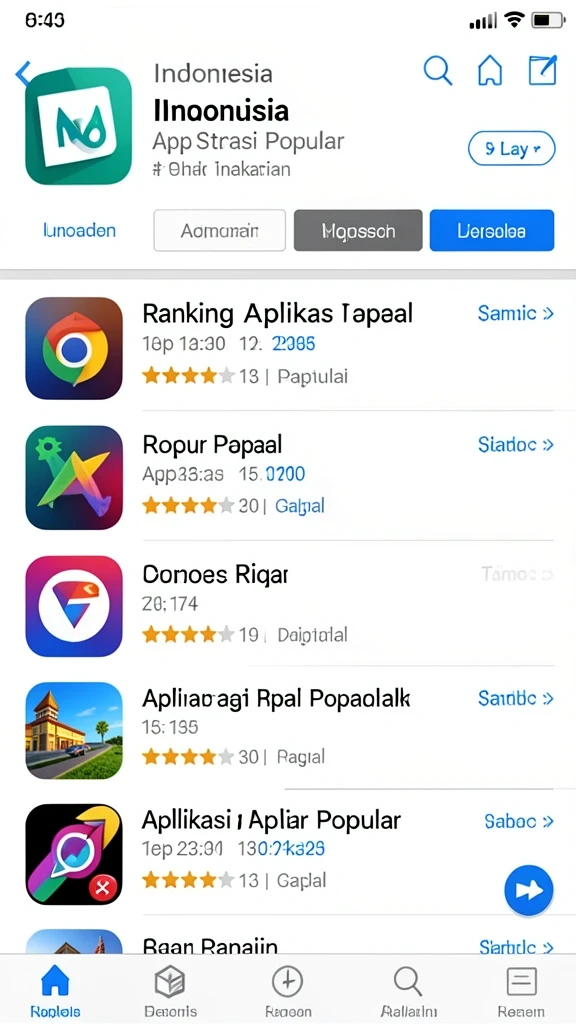Open the Apliiaɒagi Rpal Popaolalk row
576x1024 pixels.
(288, 730)
